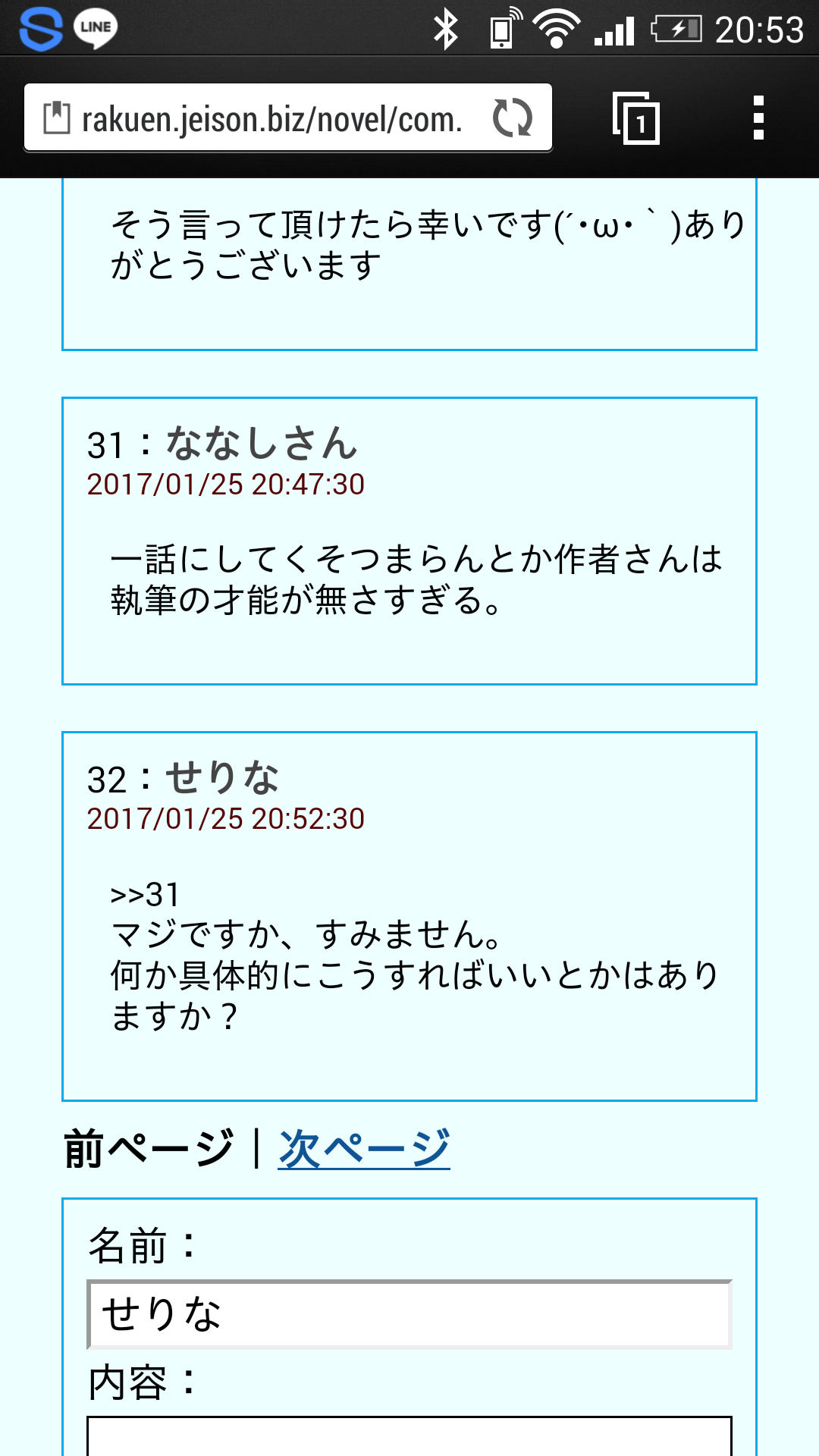
Task: Go to 次ページ link
Action: click(x=364, y=1149)
